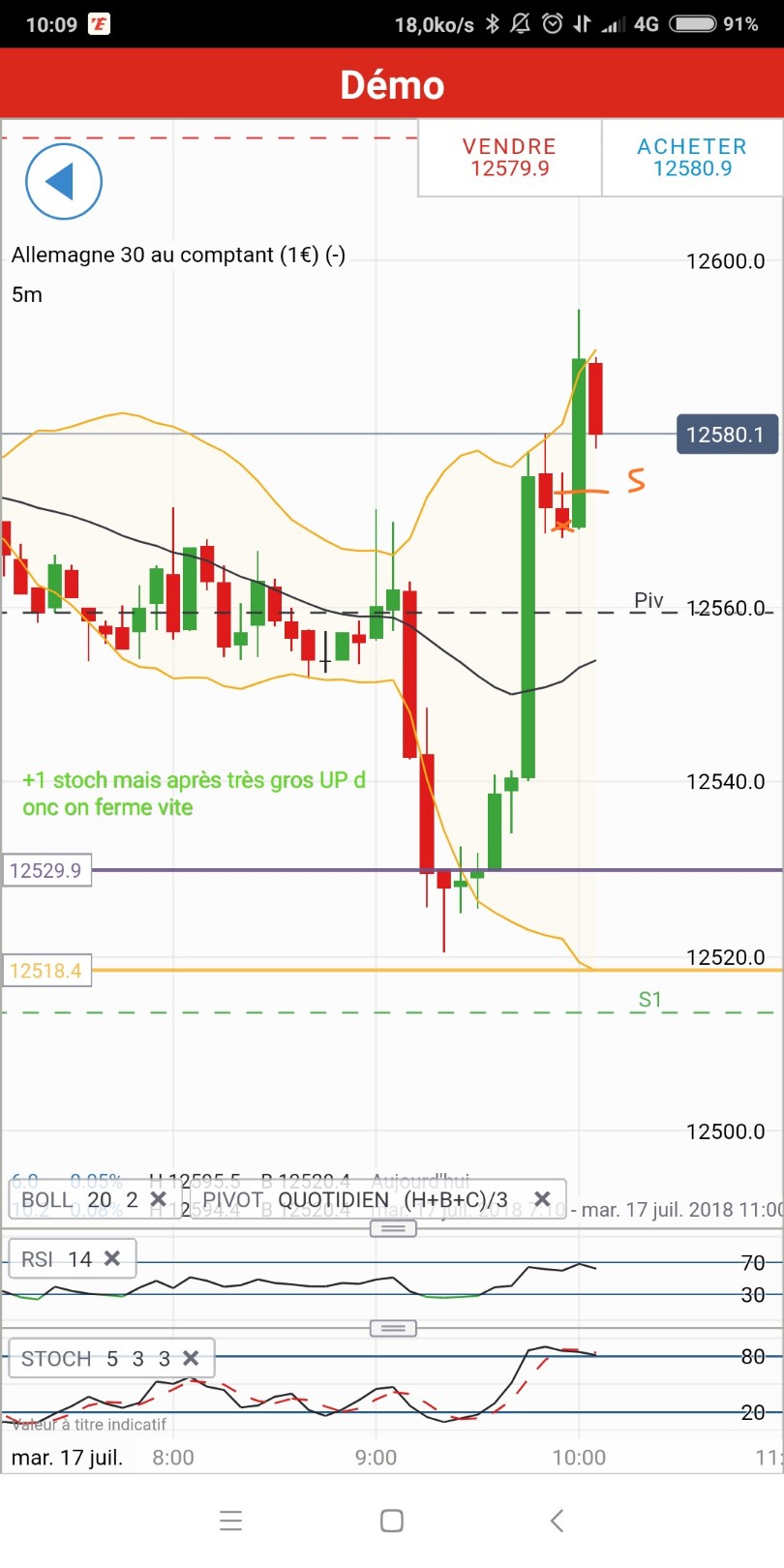Open the BOLL 20 2 indicator settings

click(77, 1200)
